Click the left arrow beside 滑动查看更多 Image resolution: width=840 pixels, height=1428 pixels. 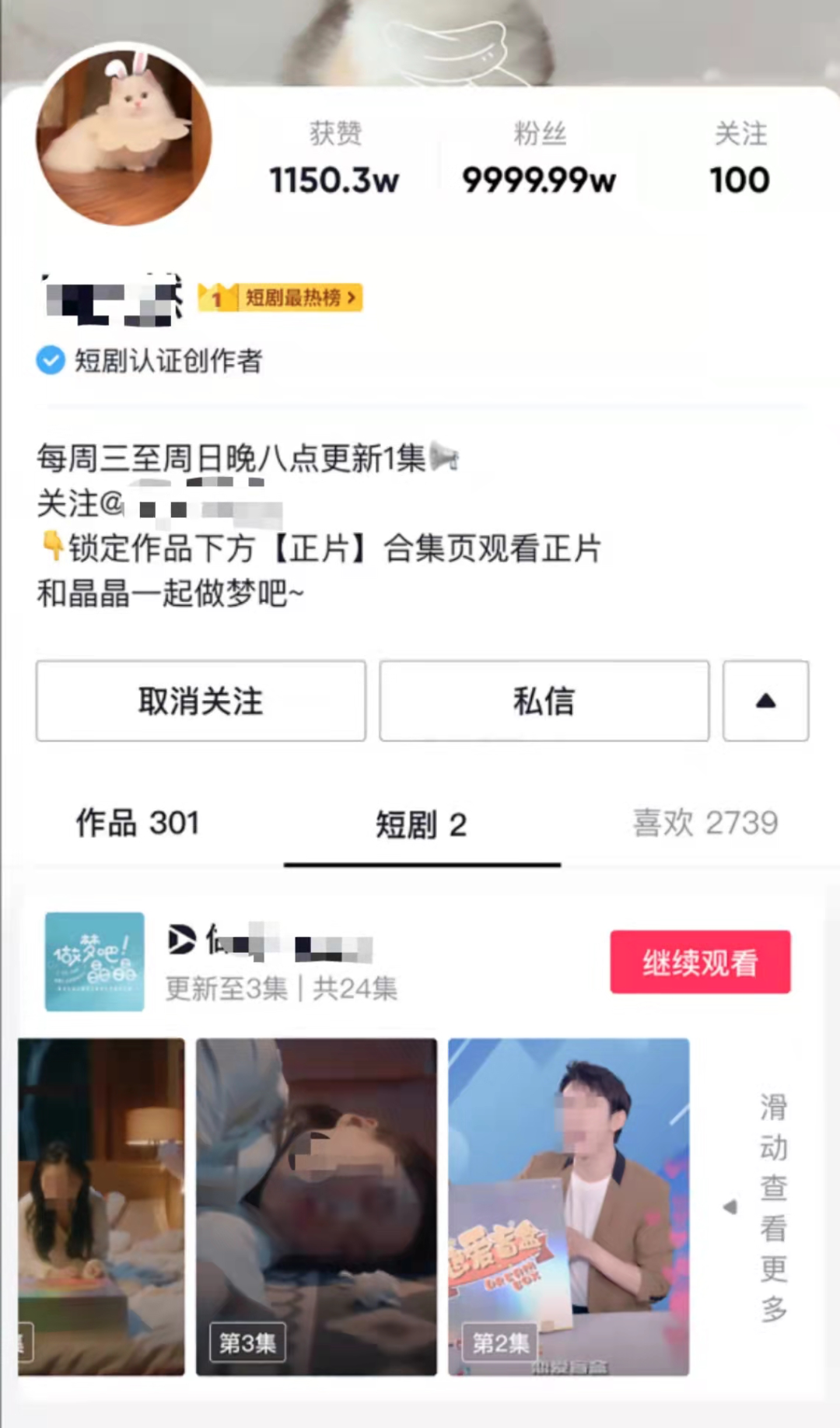click(730, 1208)
